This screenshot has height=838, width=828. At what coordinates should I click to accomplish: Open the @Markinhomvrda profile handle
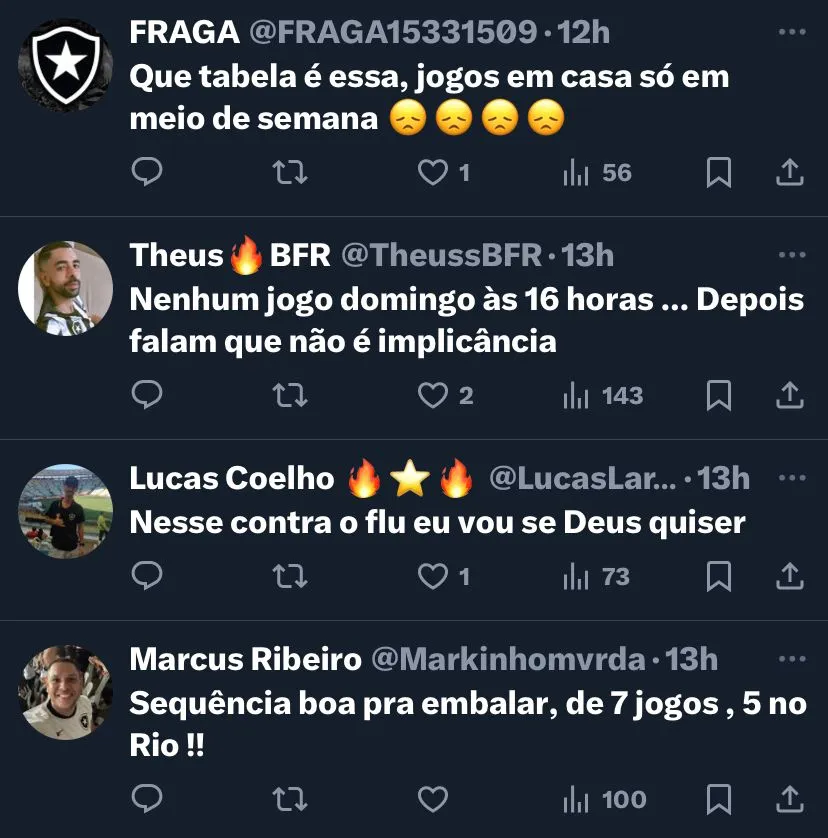coord(508,660)
